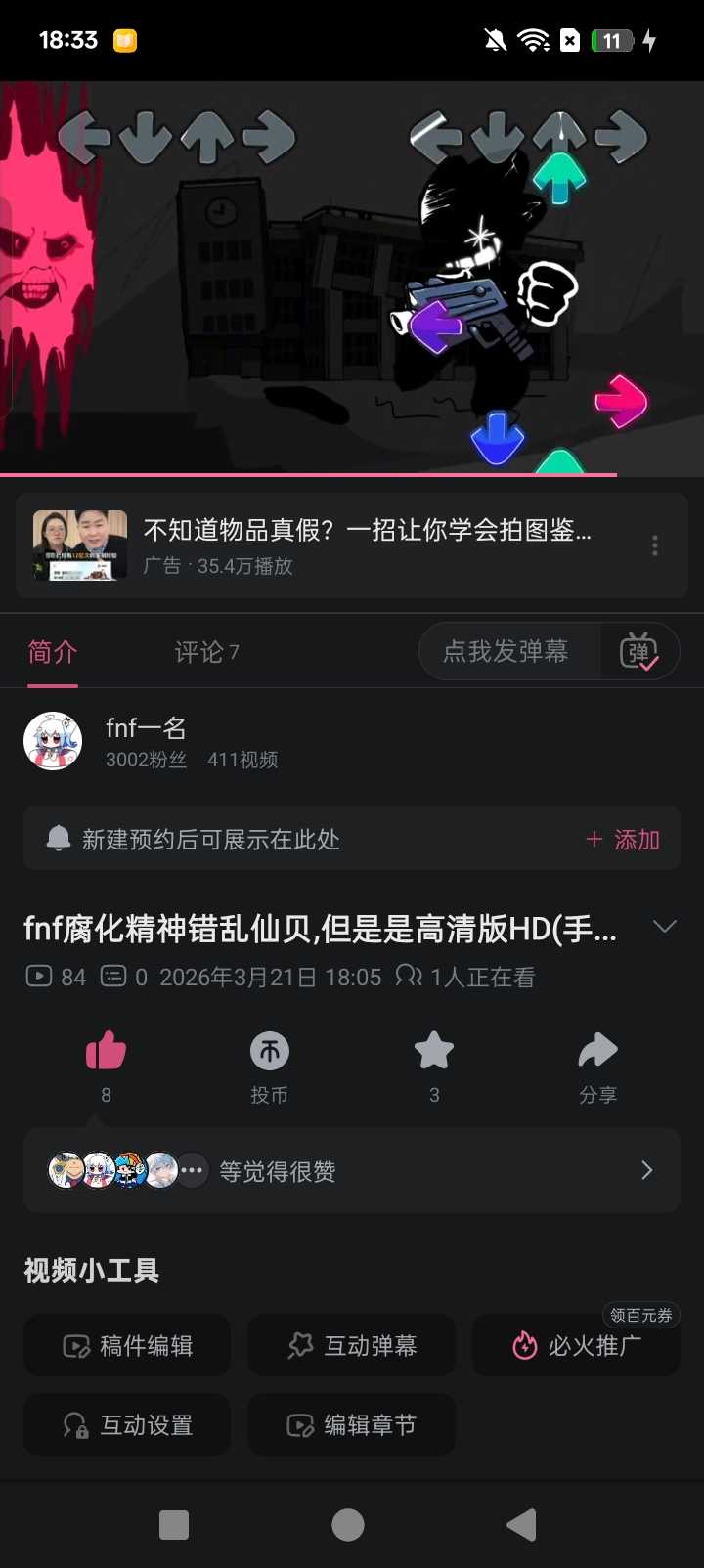The image size is (704, 1568).
Task: Open 编辑章节 chapter editor
Action: coord(352,1425)
